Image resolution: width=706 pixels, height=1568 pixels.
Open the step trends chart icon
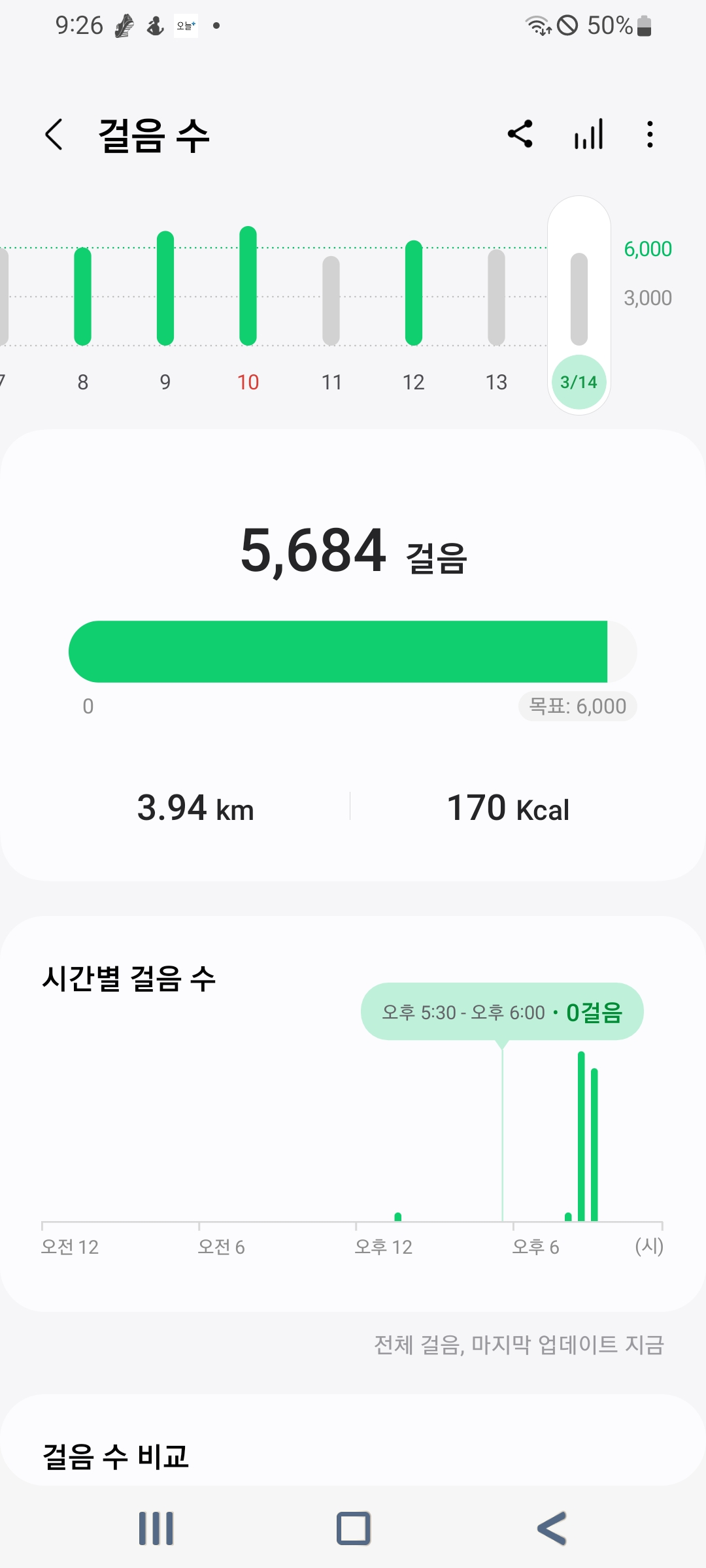(x=588, y=135)
